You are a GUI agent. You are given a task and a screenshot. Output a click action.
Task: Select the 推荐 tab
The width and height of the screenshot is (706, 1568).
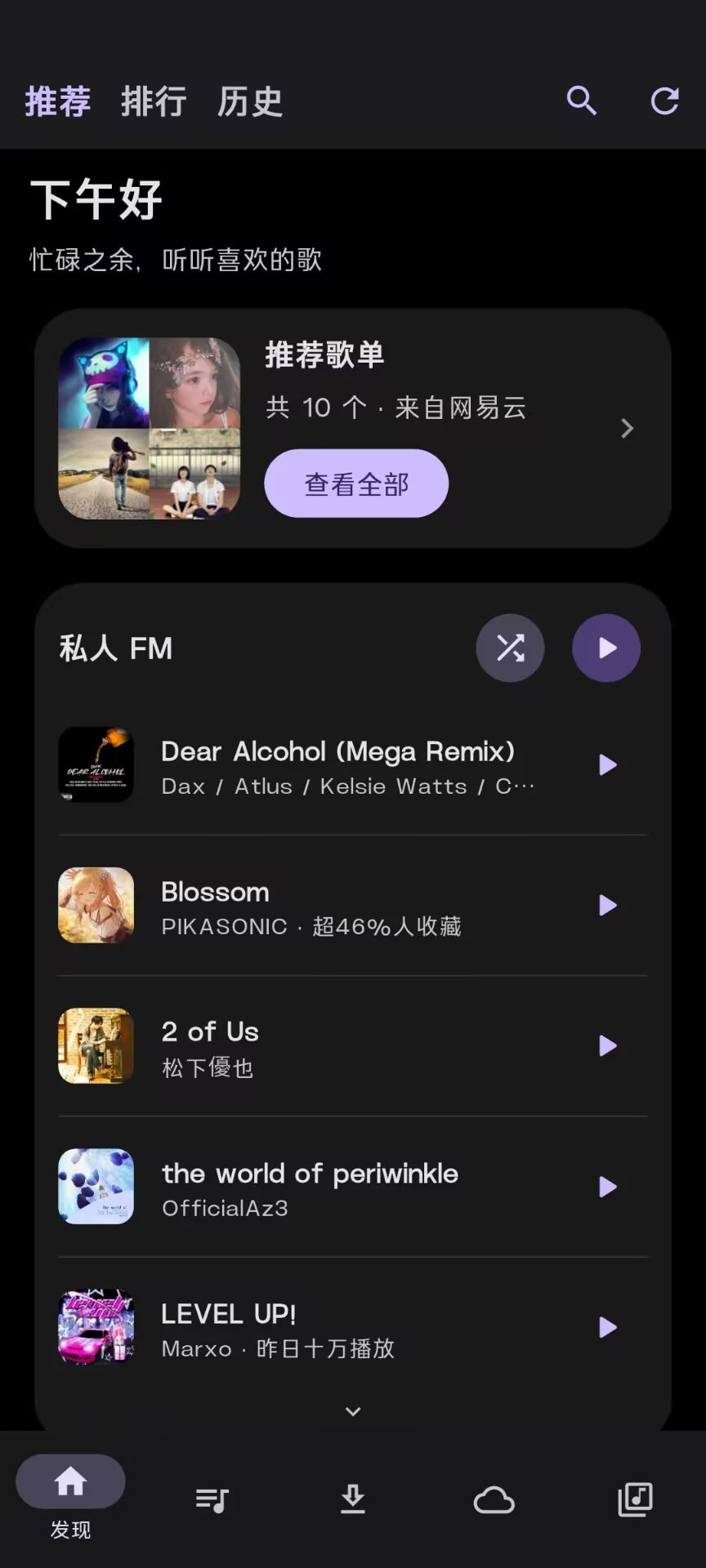57,102
